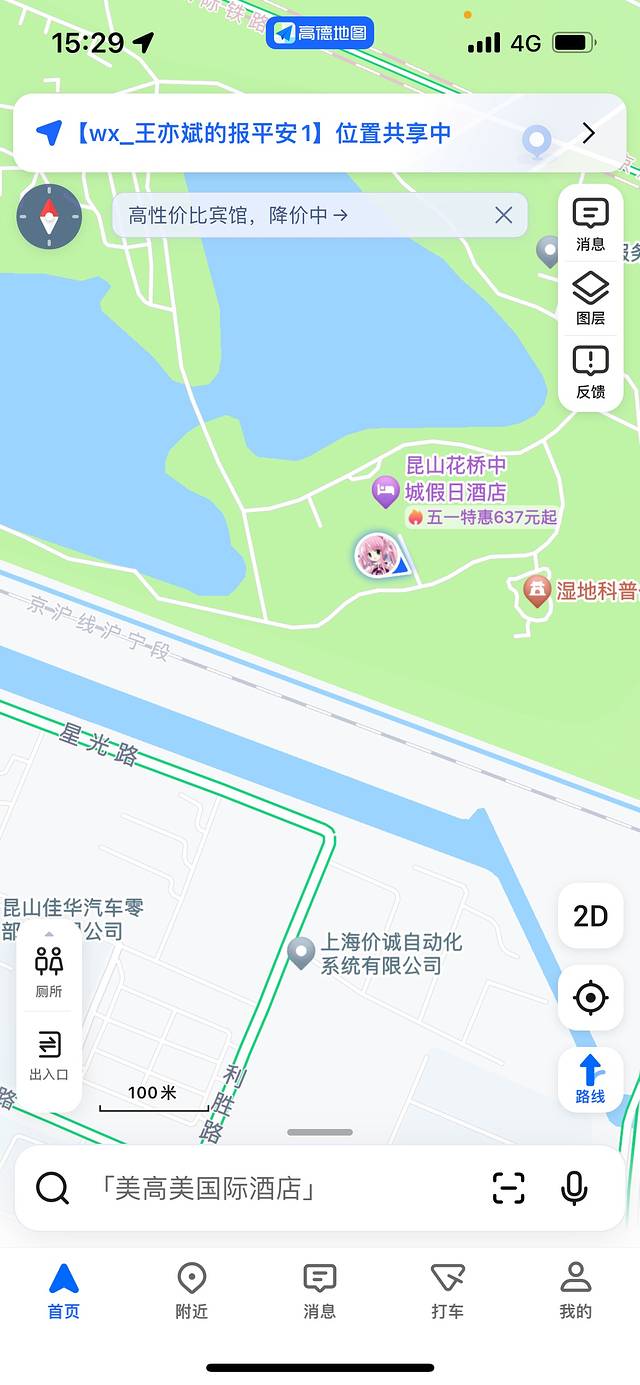Start voice search with the microphone
The height and width of the screenshot is (1385, 640).
(574, 1188)
